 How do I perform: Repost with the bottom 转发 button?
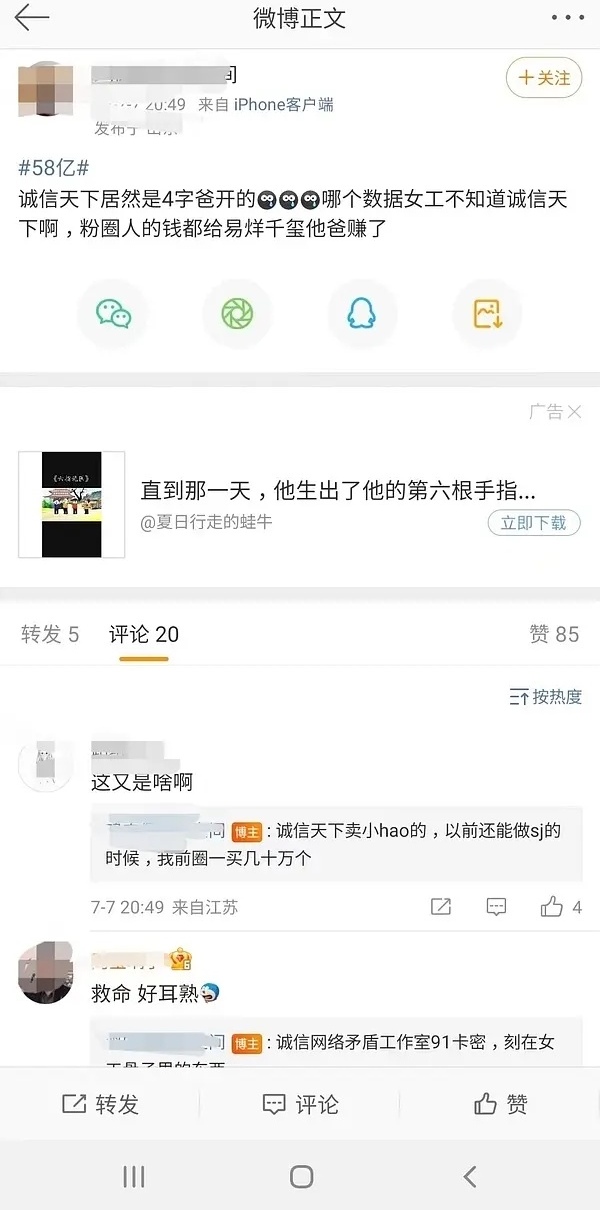(100, 1104)
